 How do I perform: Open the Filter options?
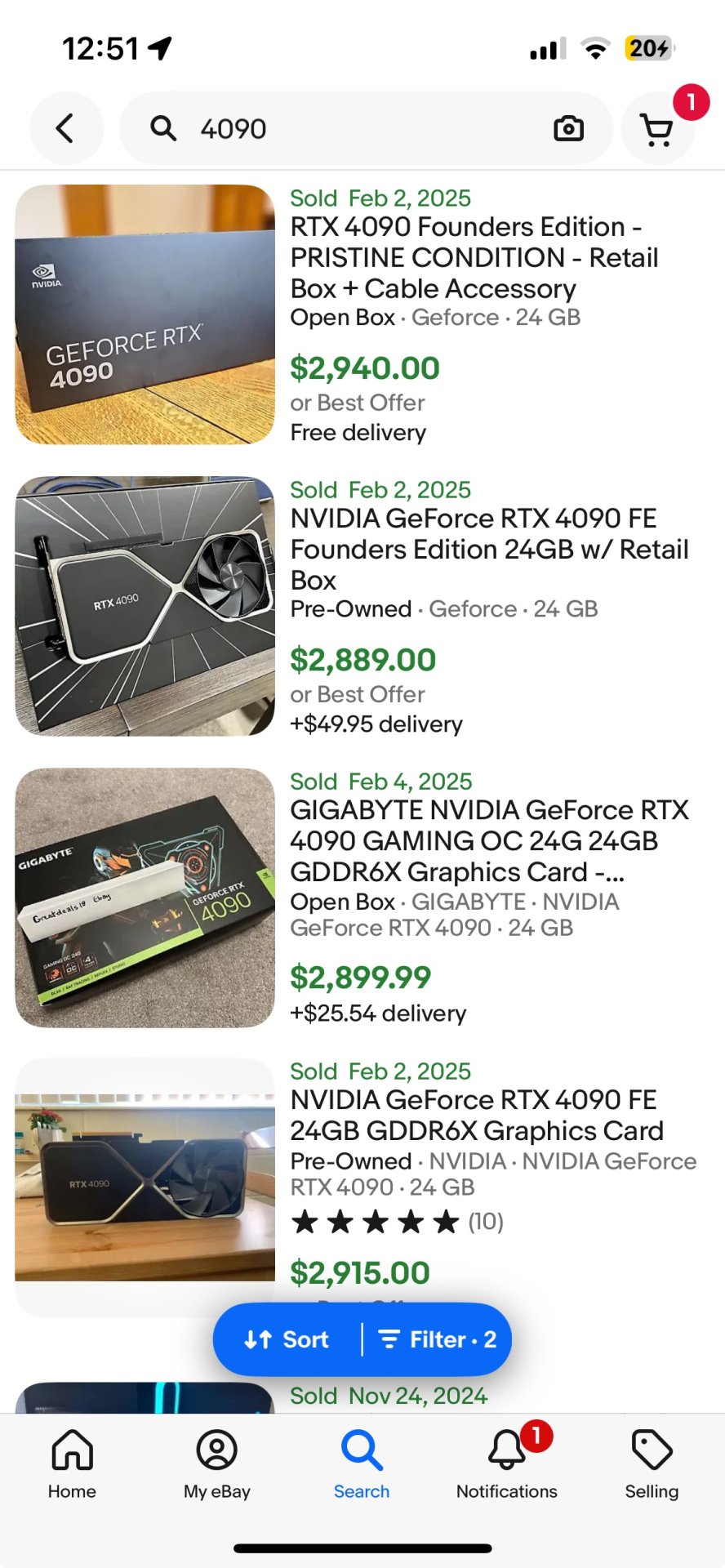pyautogui.click(x=438, y=1339)
